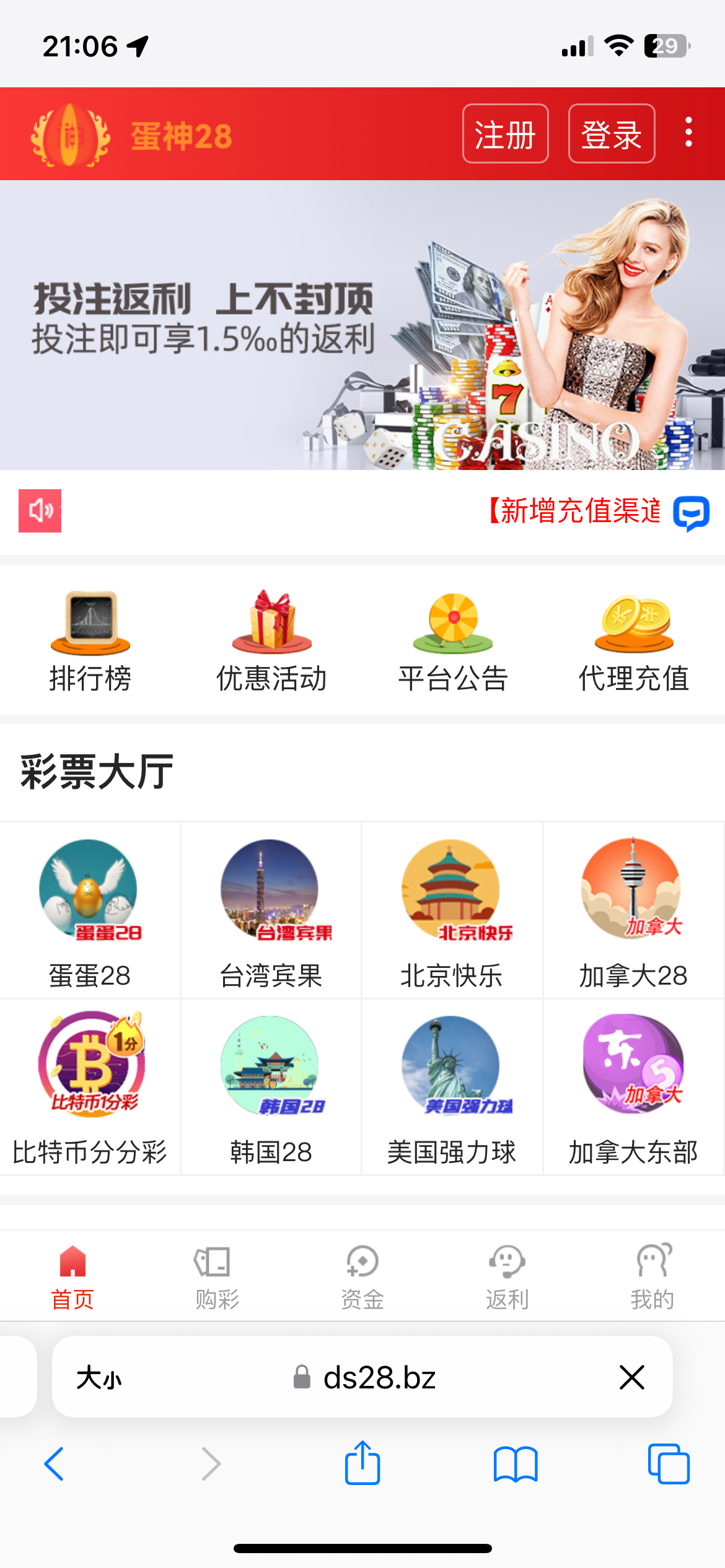View 平台公告 announcements
The height and width of the screenshot is (1568, 725).
(x=453, y=641)
